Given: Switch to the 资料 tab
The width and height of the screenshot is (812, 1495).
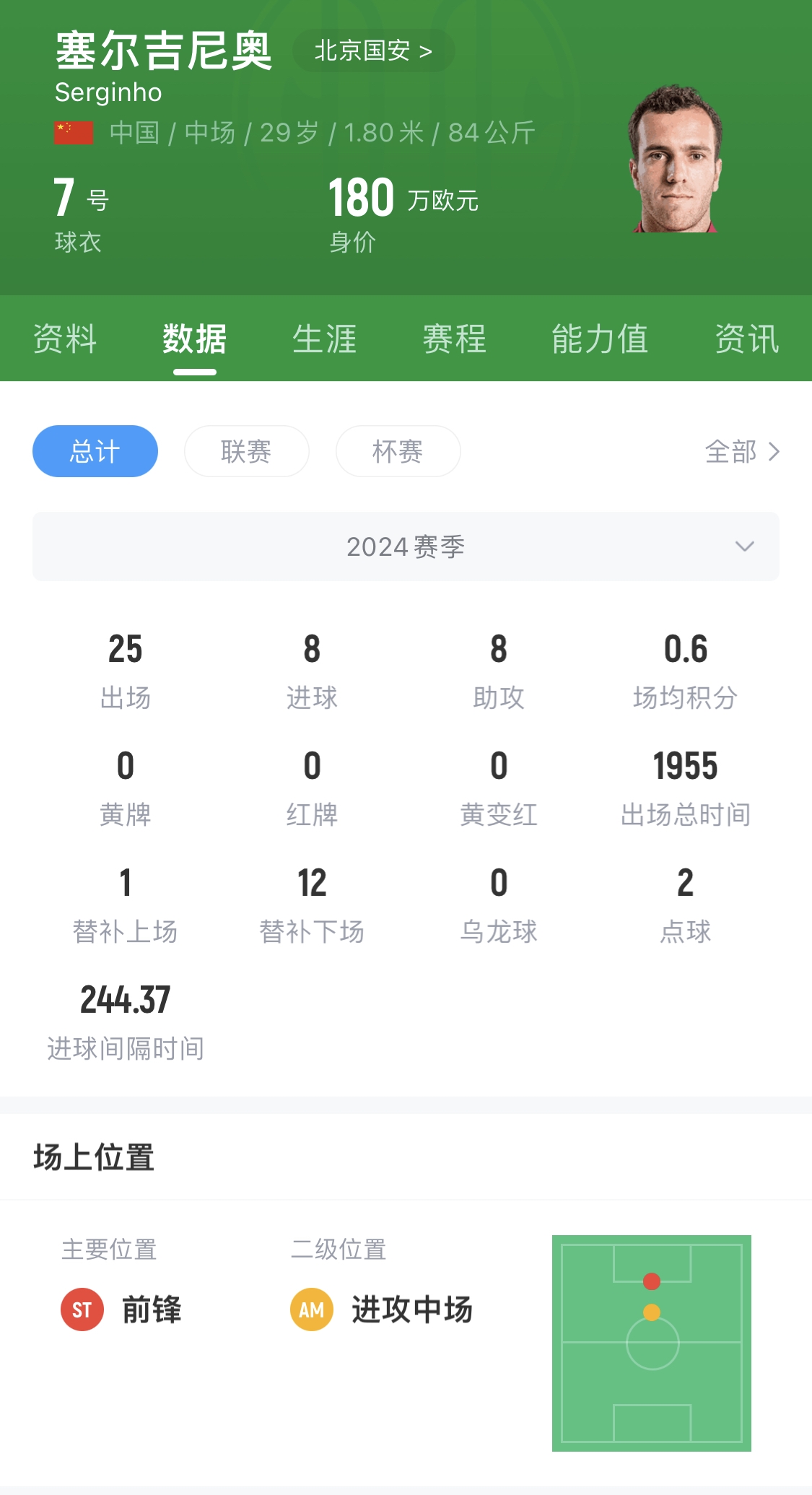Looking at the screenshot, I should 65,339.
